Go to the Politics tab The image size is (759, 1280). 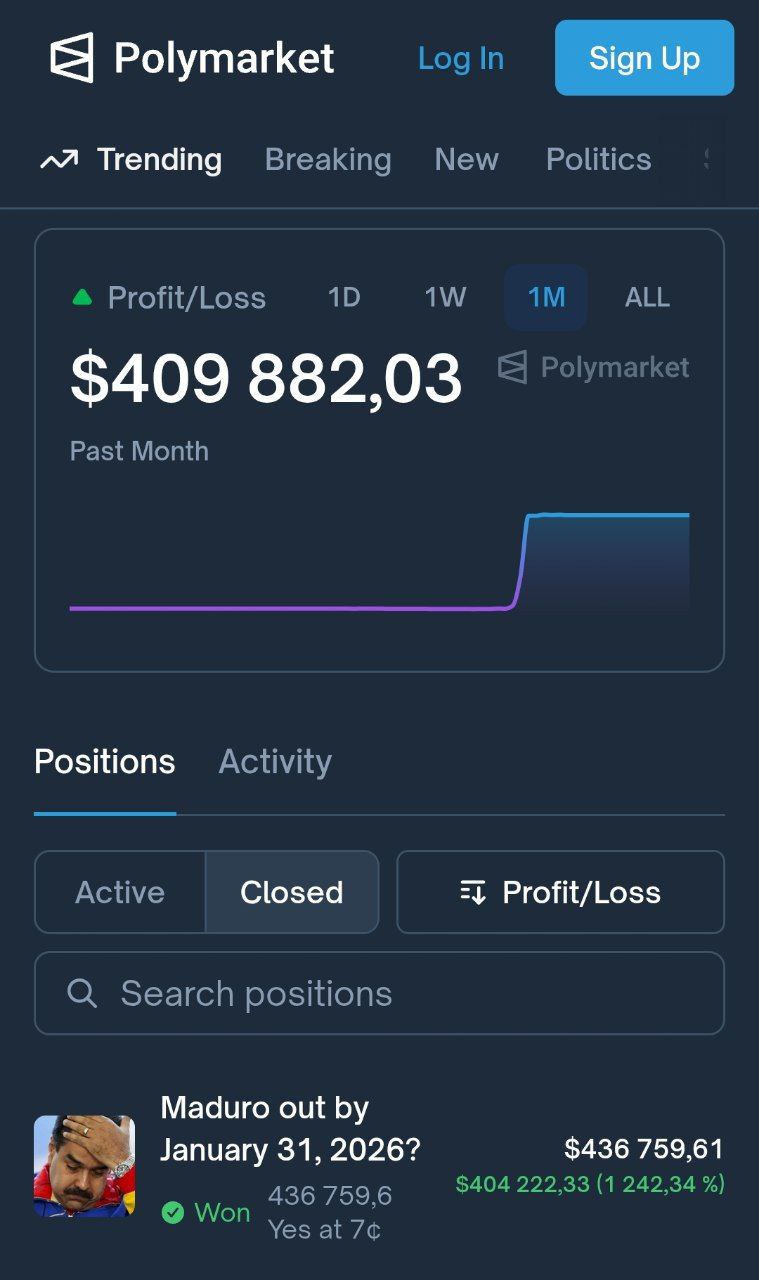(598, 160)
